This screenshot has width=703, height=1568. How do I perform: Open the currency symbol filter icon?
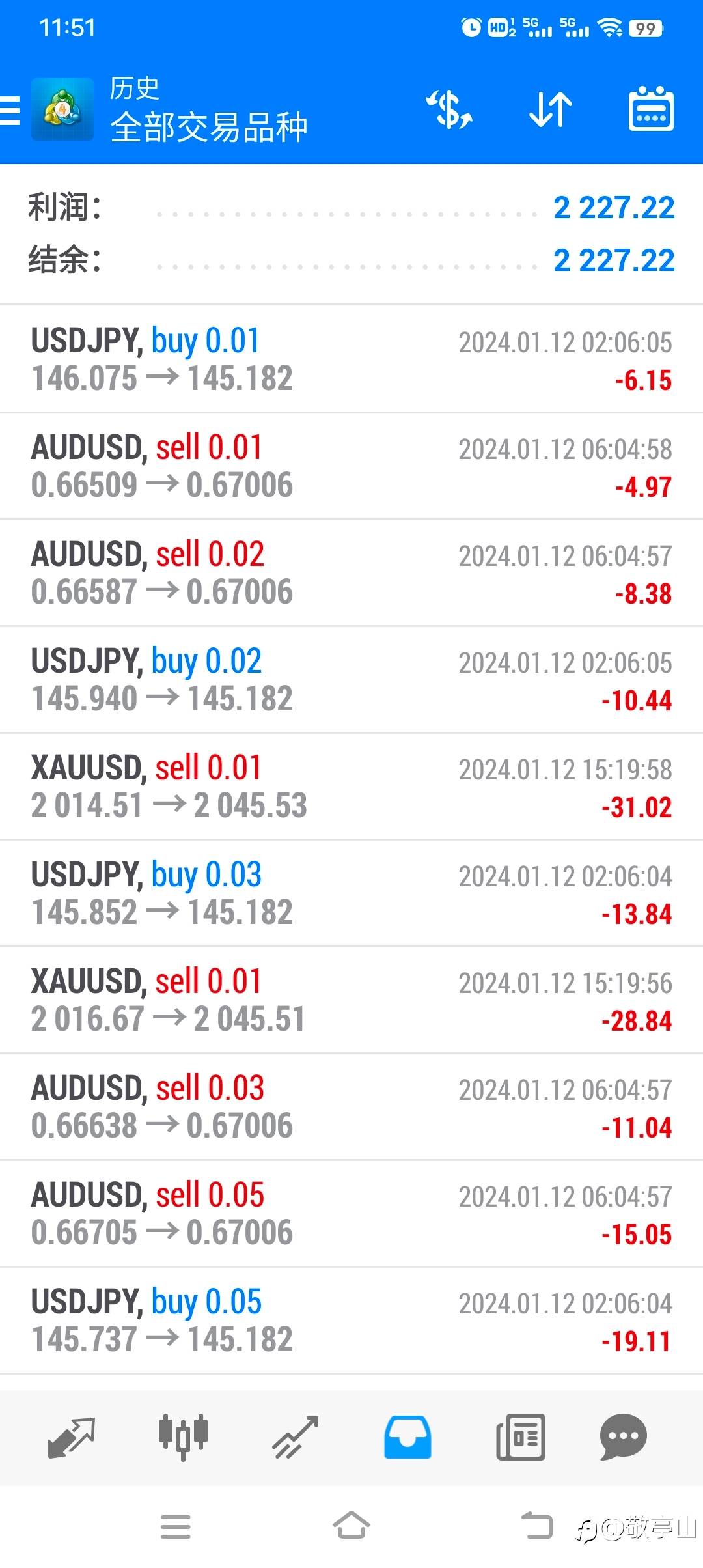[449, 109]
